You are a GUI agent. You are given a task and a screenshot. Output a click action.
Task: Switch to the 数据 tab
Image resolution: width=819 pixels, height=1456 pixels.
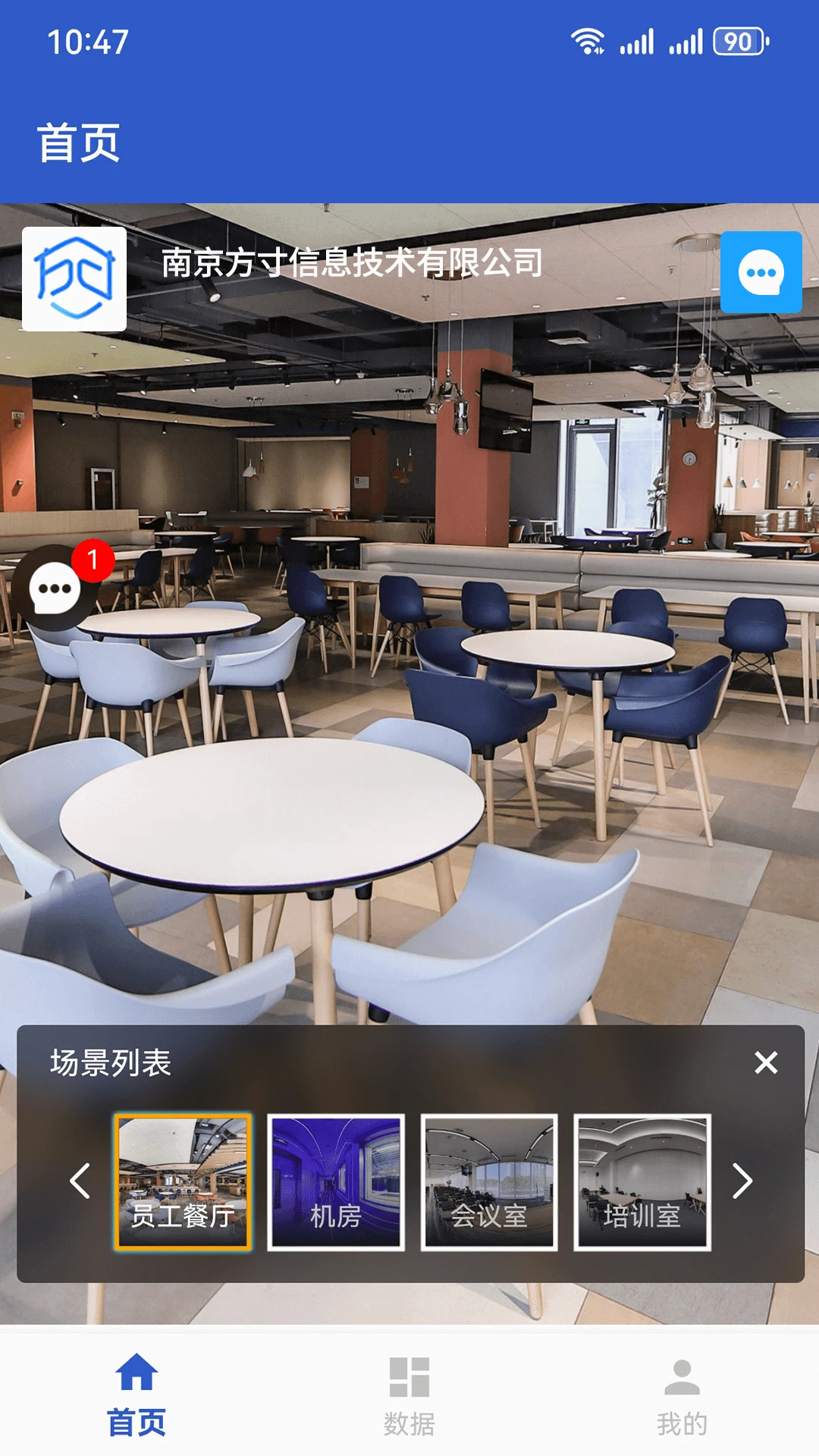(409, 1395)
